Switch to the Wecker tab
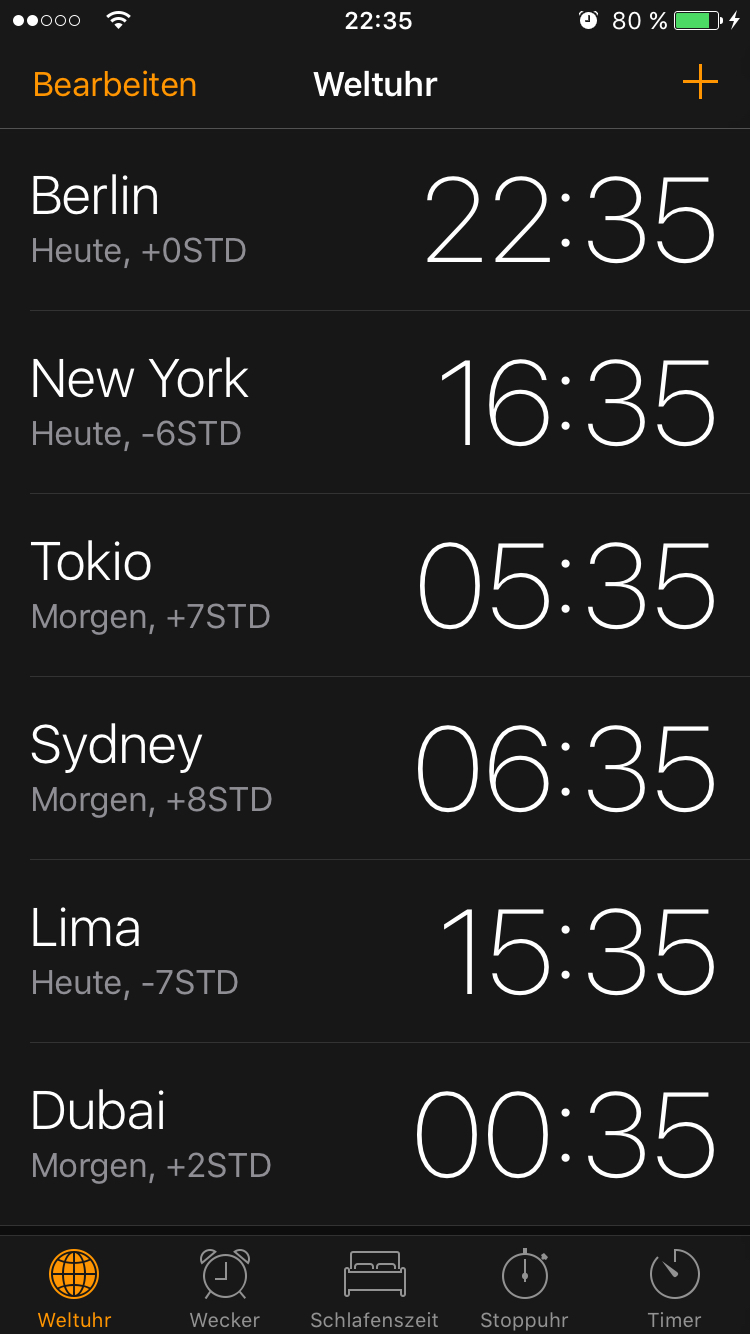This screenshot has height=1334, width=750. (x=225, y=1288)
